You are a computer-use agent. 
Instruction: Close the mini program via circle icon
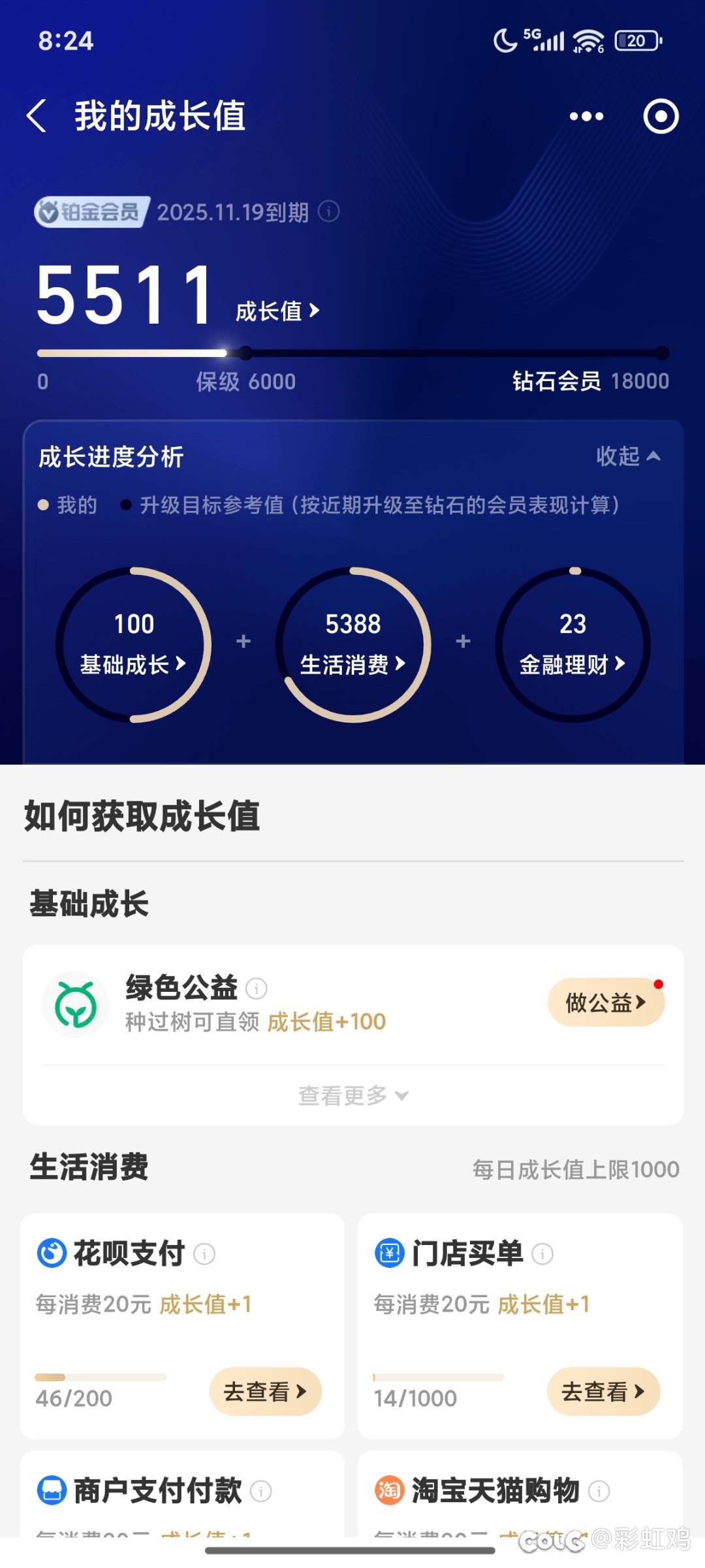(x=661, y=116)
